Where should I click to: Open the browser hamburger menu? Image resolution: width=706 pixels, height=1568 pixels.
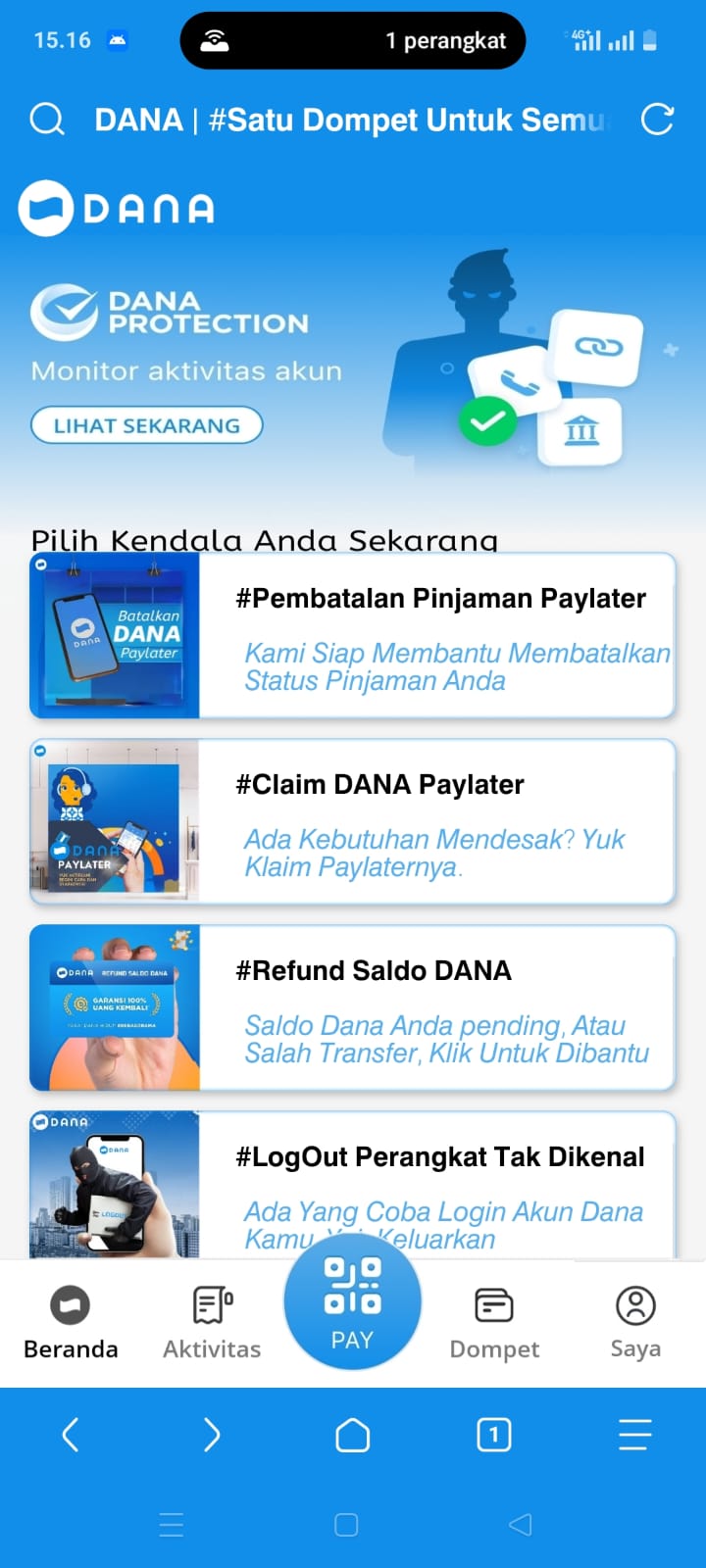click(635, 1436)
